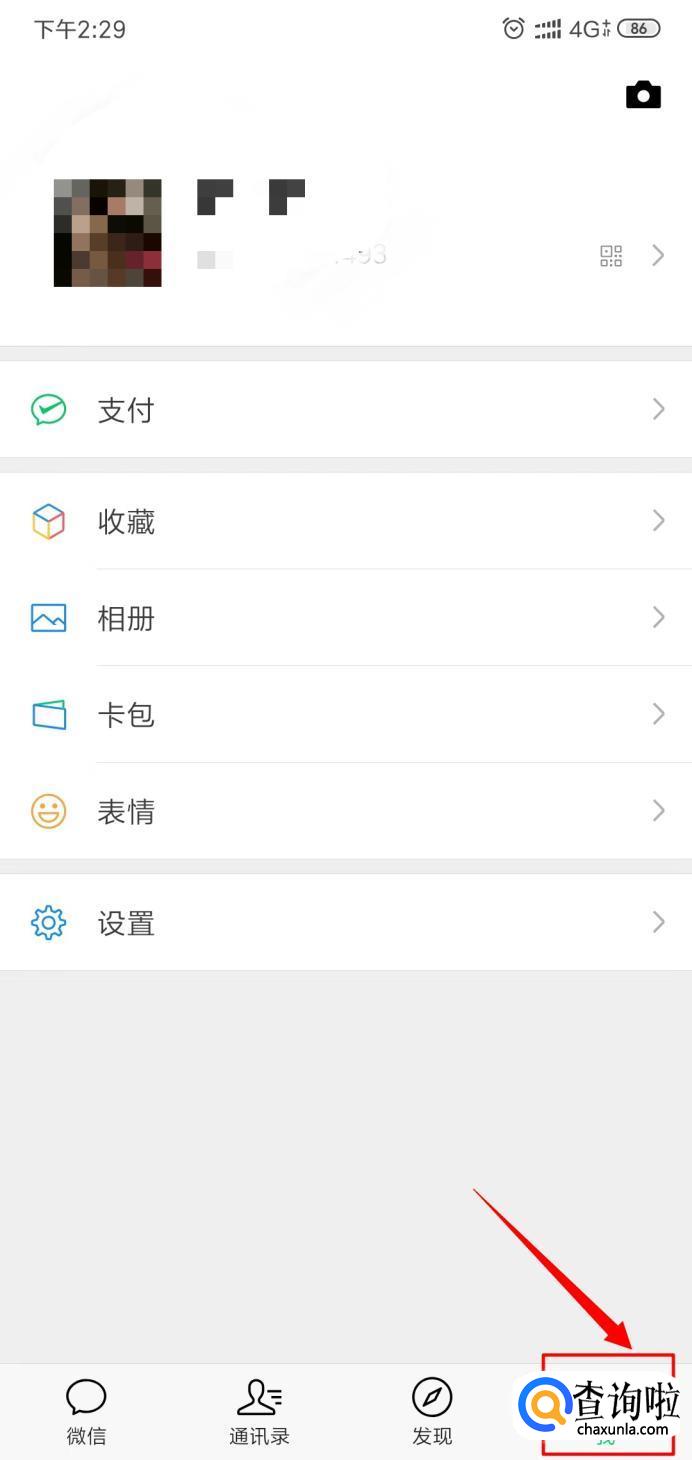Open 设置 settings
Image resolution: width=692 pixels, height=1460 pixels.
[346, 922]
